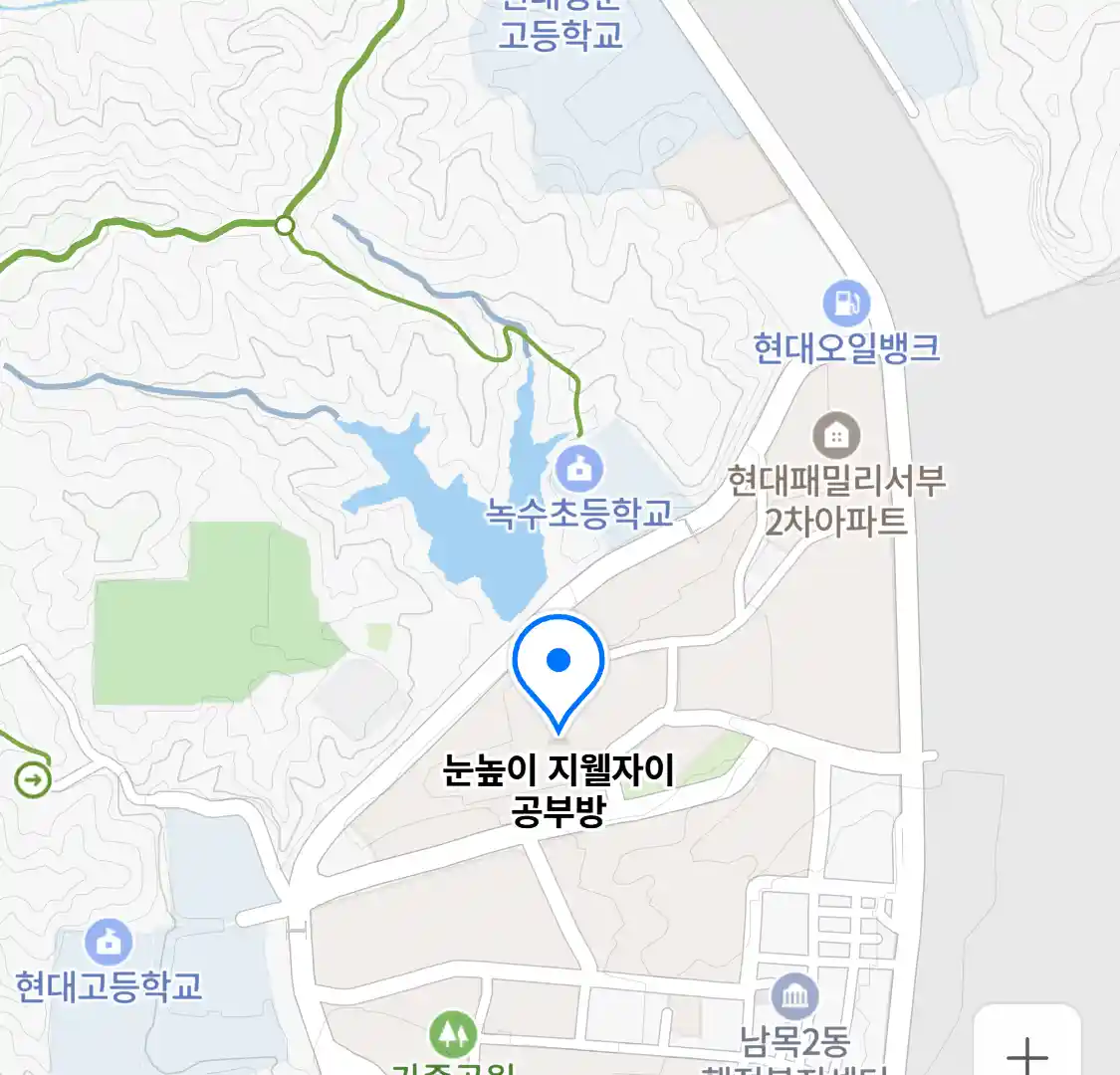Image resolution: width=1120 pixels, height=1075 pixels.
Task: Tap the 눈높이 지웰자이 공부방 location pin
Action: (x=559, y=667)
